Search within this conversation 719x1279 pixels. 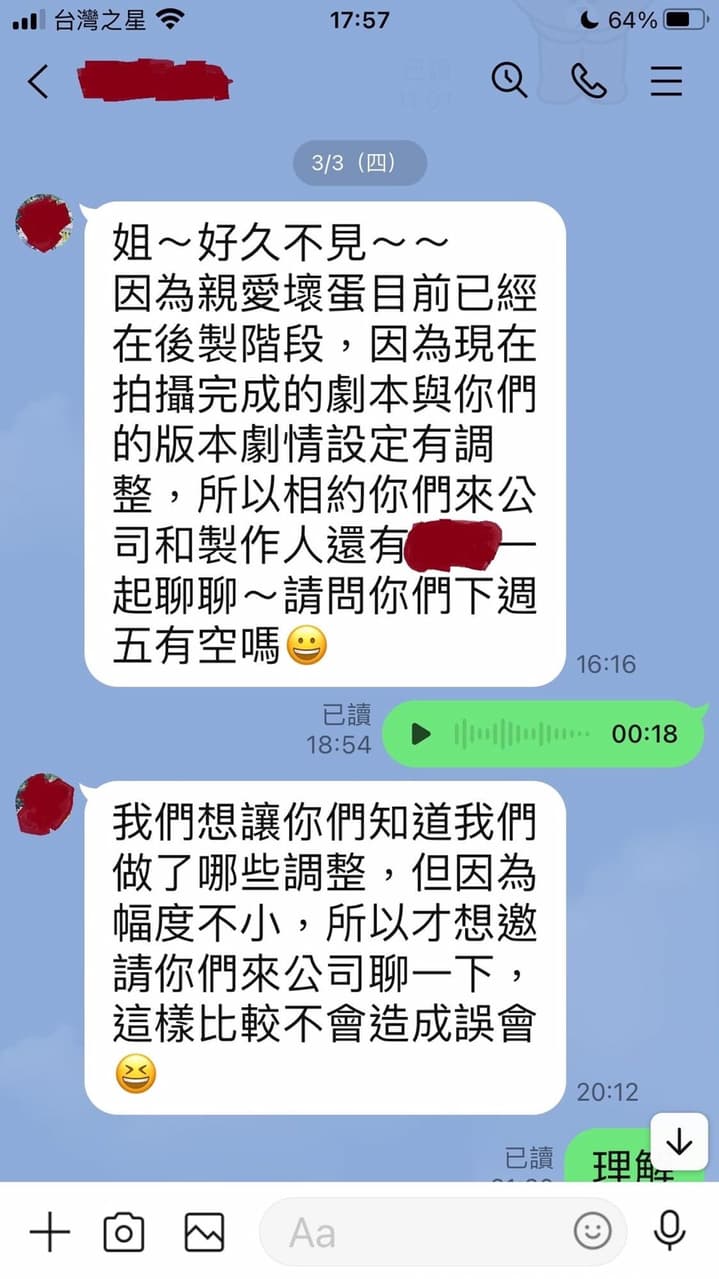[x=510, y=80]
